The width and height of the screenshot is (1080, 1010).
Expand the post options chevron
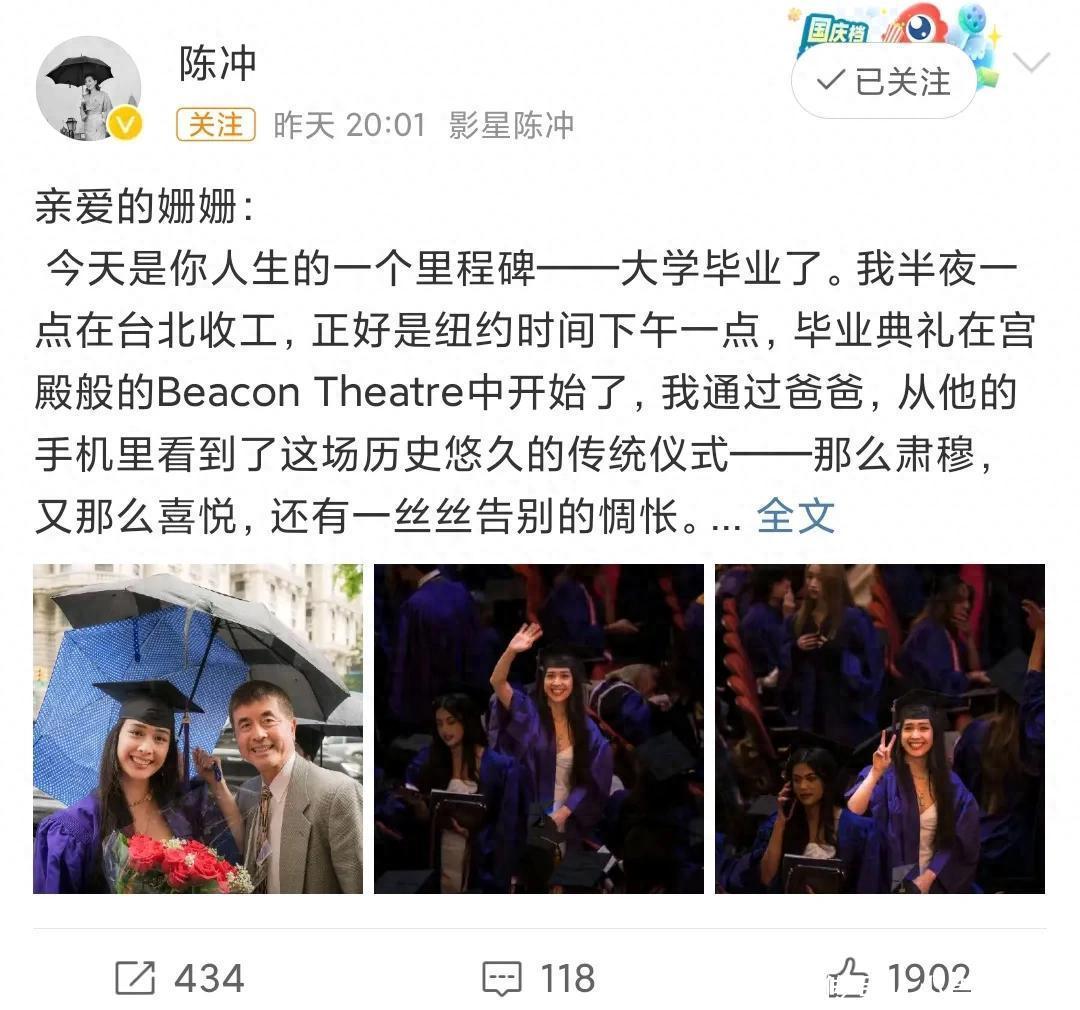[1031, 62]
